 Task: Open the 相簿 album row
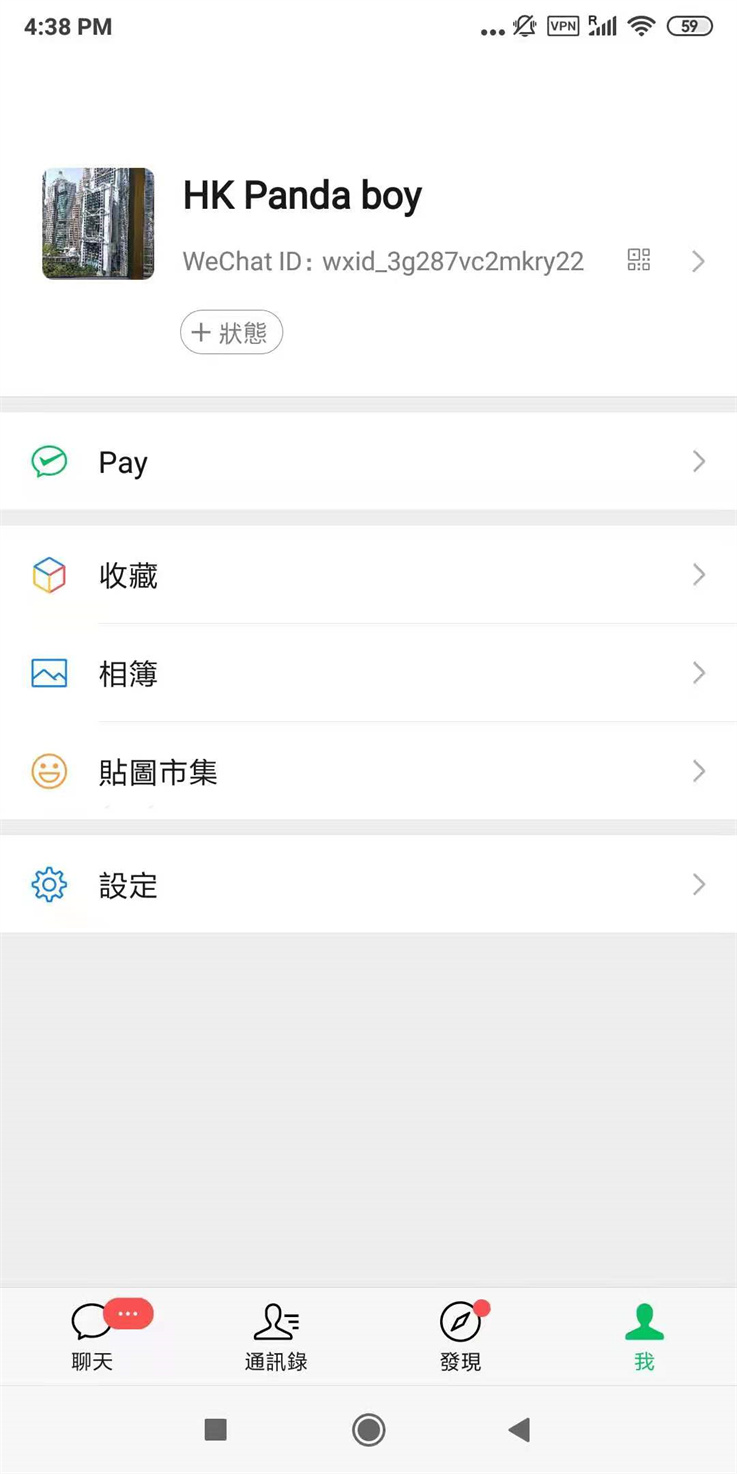point(368,673)
